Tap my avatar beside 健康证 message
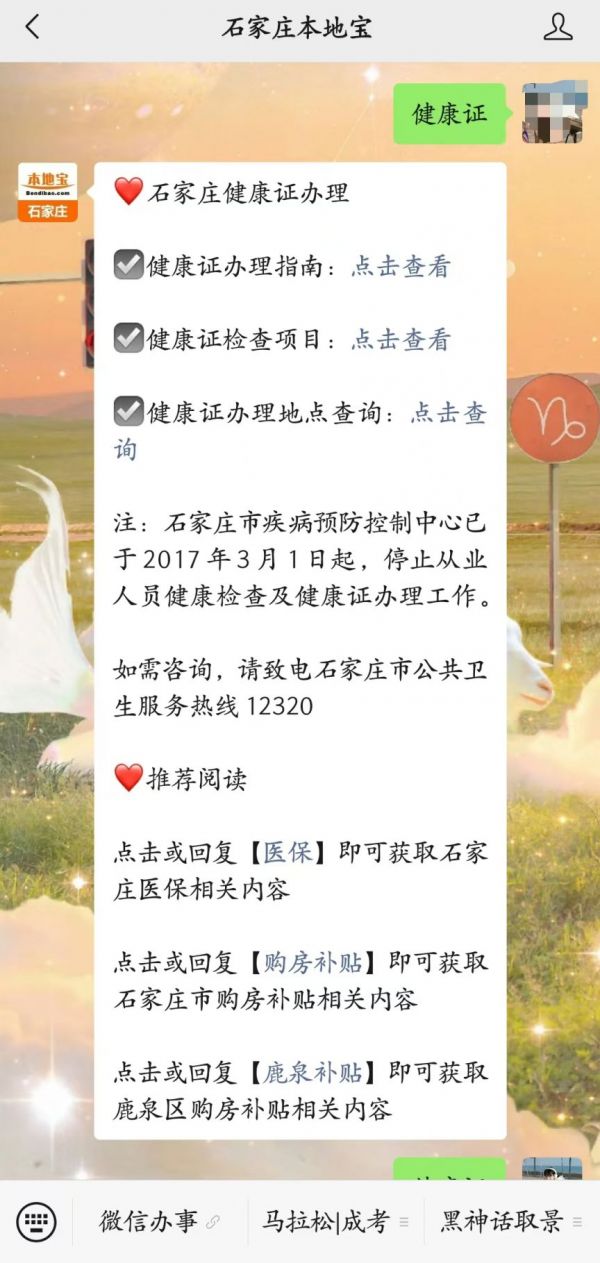This screenshot has height=1263, width=600. [x=552, y=113]
